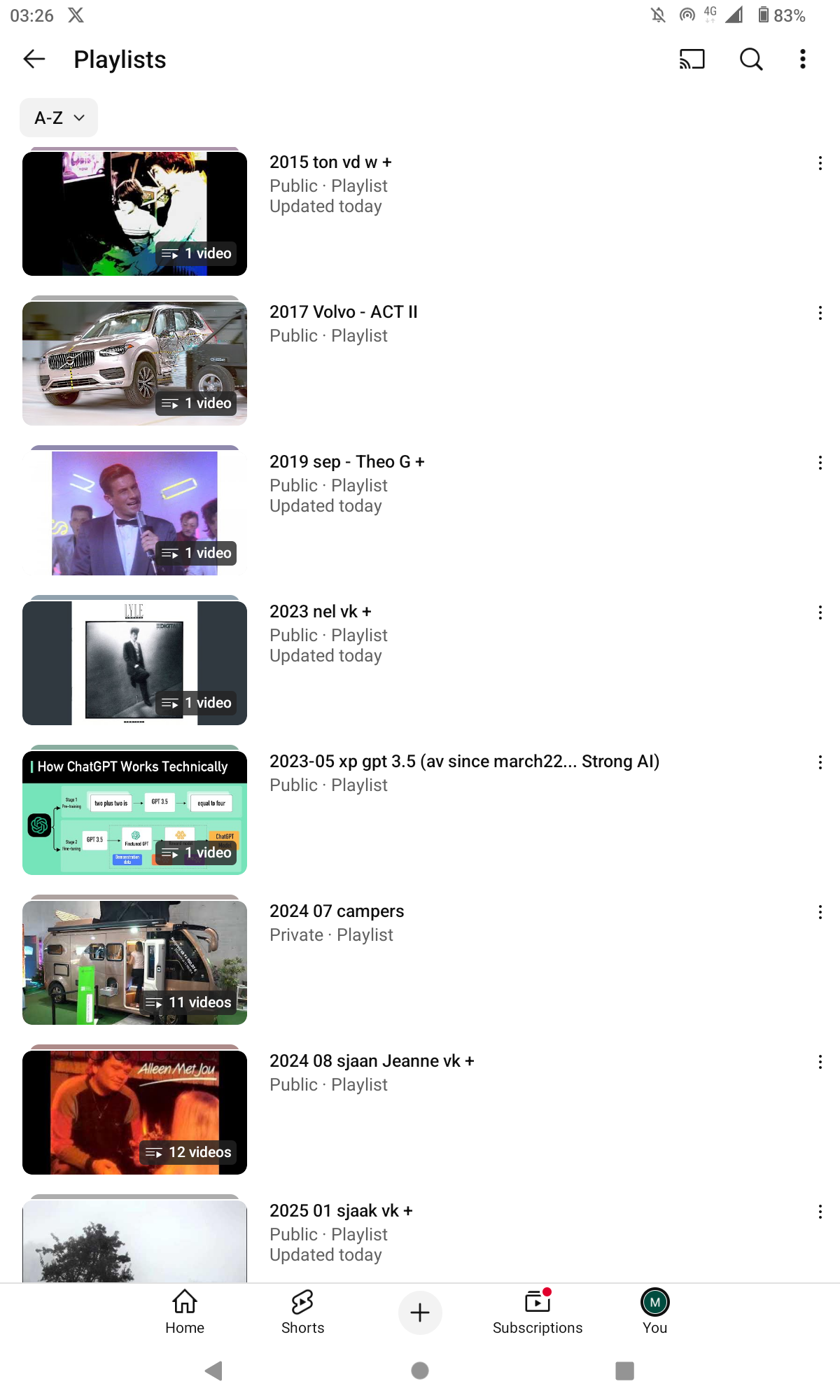The width and height of the screenshot is (840, 1400).
Task: Open the top bar overflow menu
Action: point(803,59)
